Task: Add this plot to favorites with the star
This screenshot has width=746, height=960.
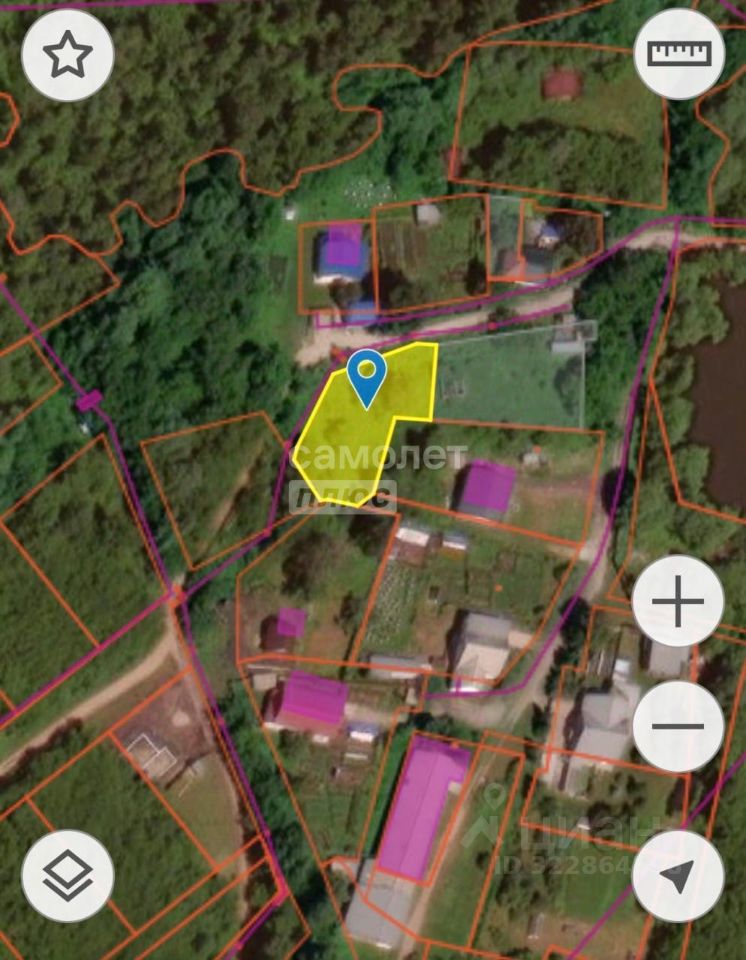Action: [67, 55]
